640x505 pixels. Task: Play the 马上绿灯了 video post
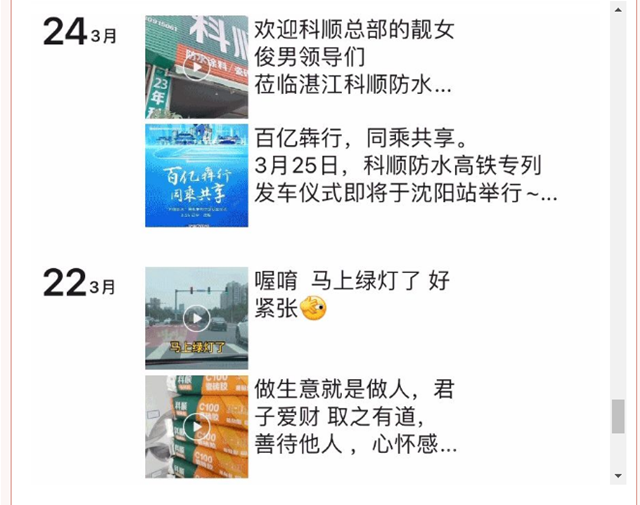point(197,318)
